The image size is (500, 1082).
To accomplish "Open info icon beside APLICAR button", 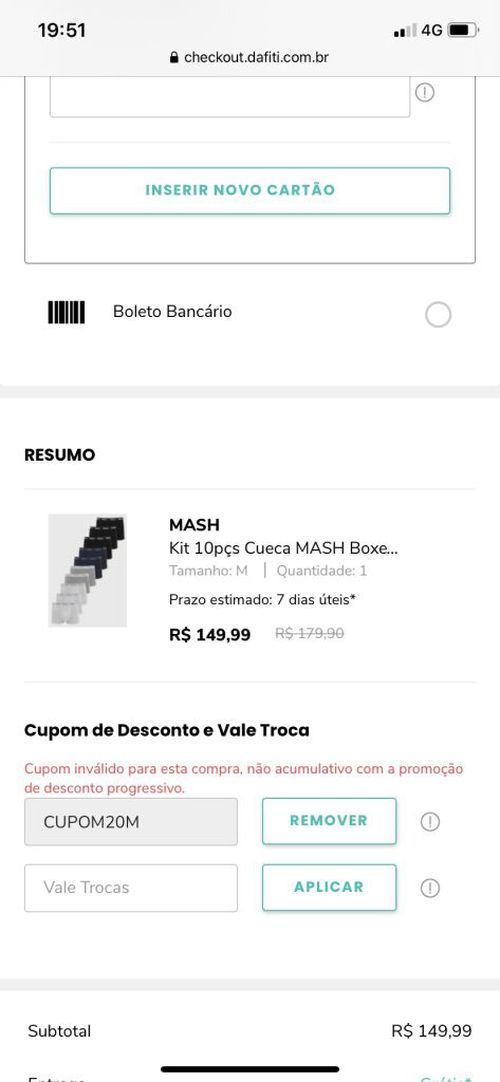I will click(430, 887).
